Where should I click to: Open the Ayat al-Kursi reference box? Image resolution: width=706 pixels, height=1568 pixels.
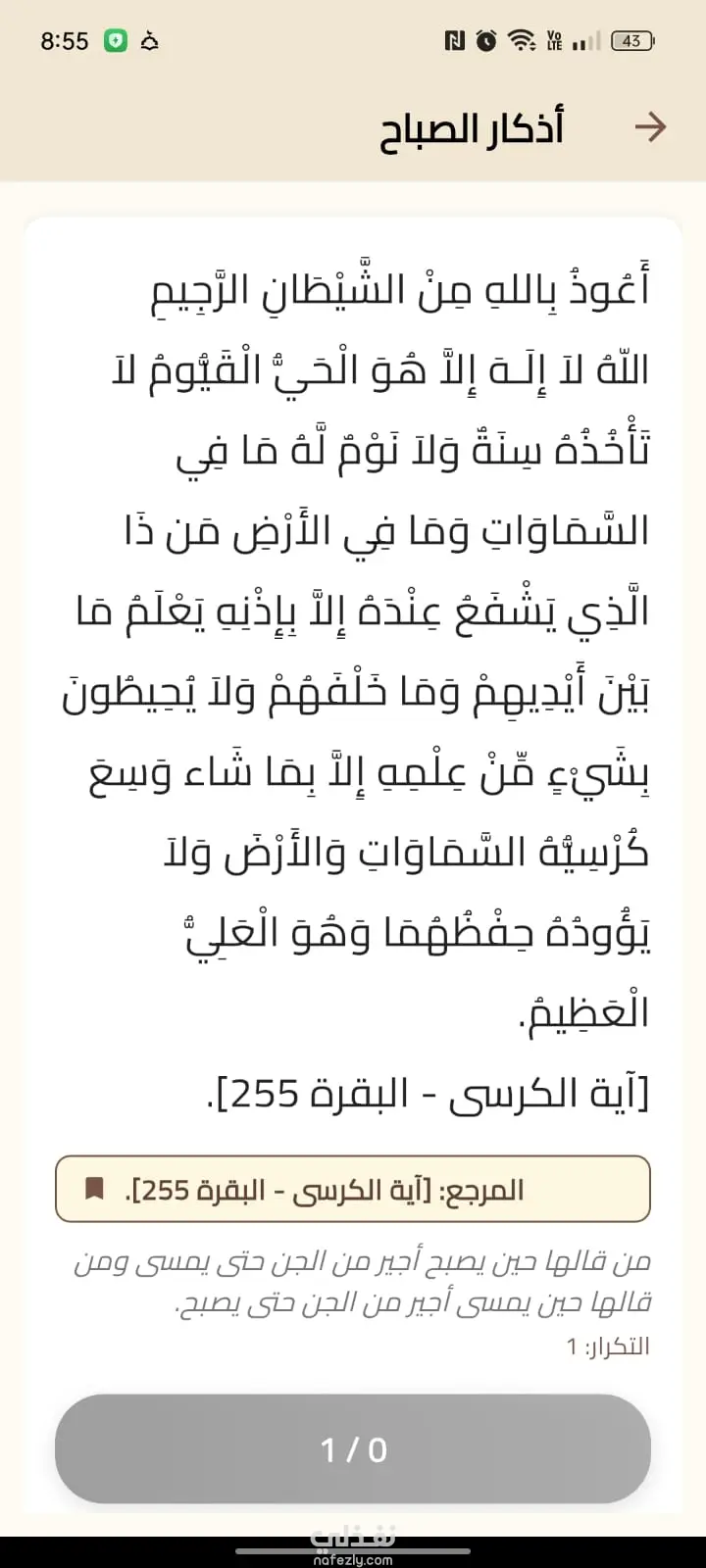coord(353,1189)
